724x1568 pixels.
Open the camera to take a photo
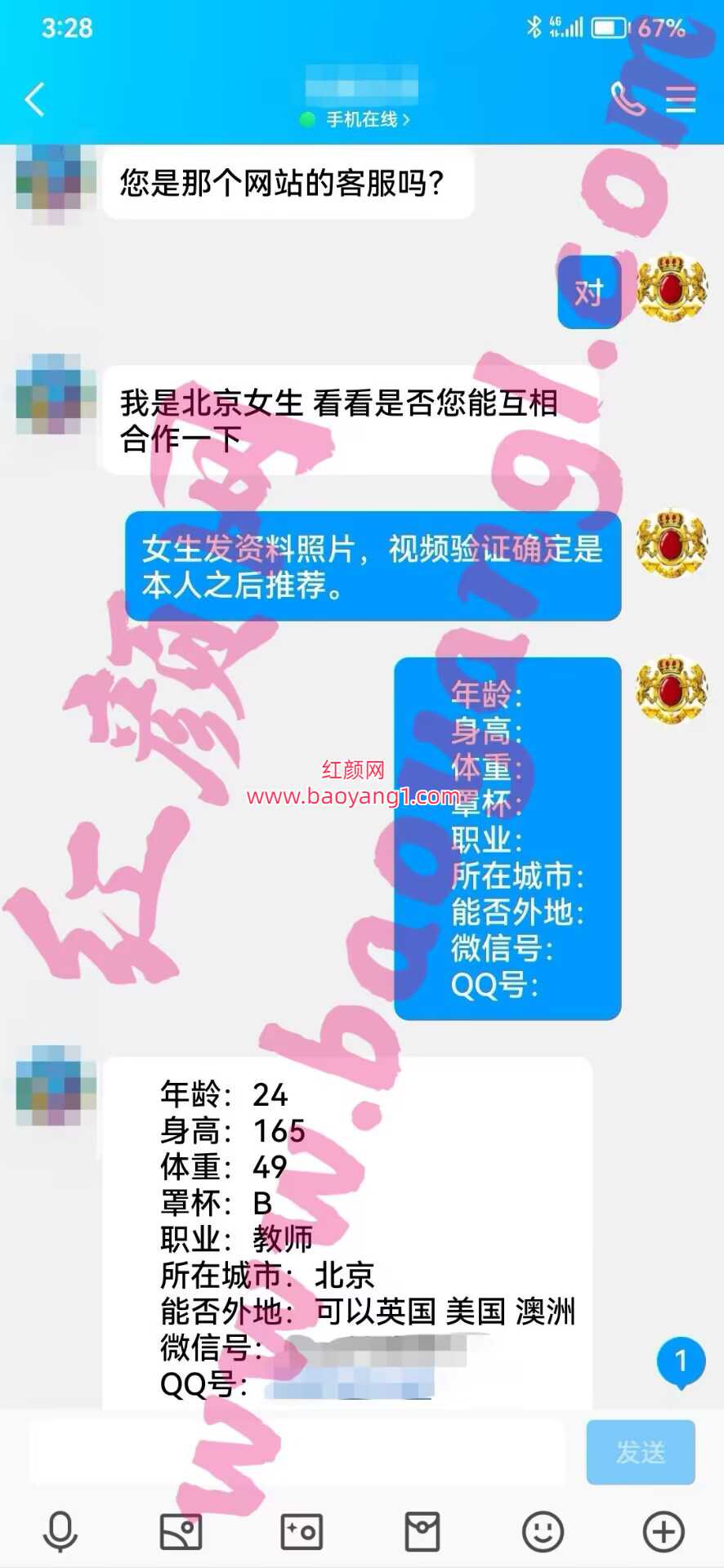point(302,1531)
